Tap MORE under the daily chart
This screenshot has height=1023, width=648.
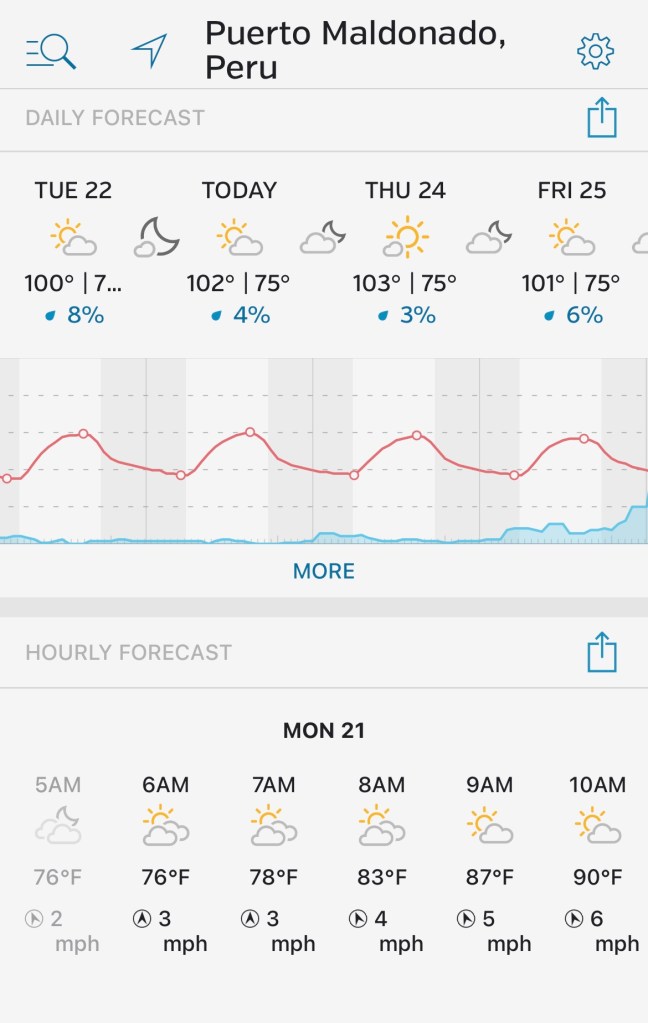324,571
